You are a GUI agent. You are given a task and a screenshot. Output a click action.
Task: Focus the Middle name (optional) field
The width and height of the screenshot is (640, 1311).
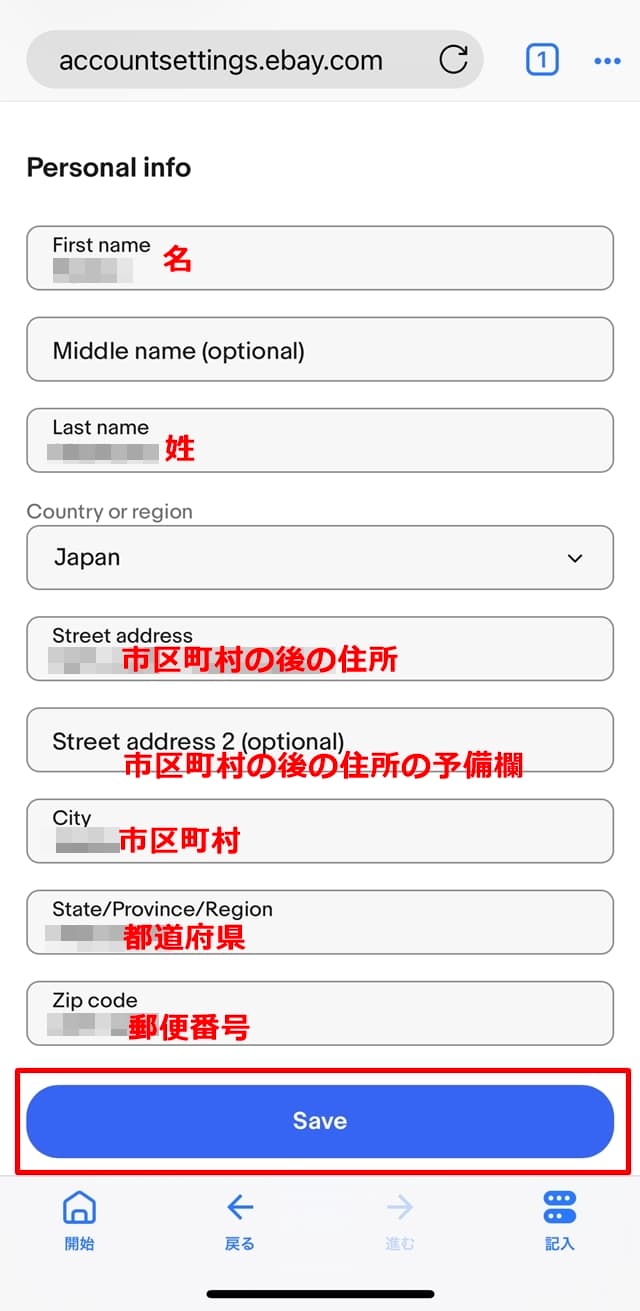click(x=320, y=350)
